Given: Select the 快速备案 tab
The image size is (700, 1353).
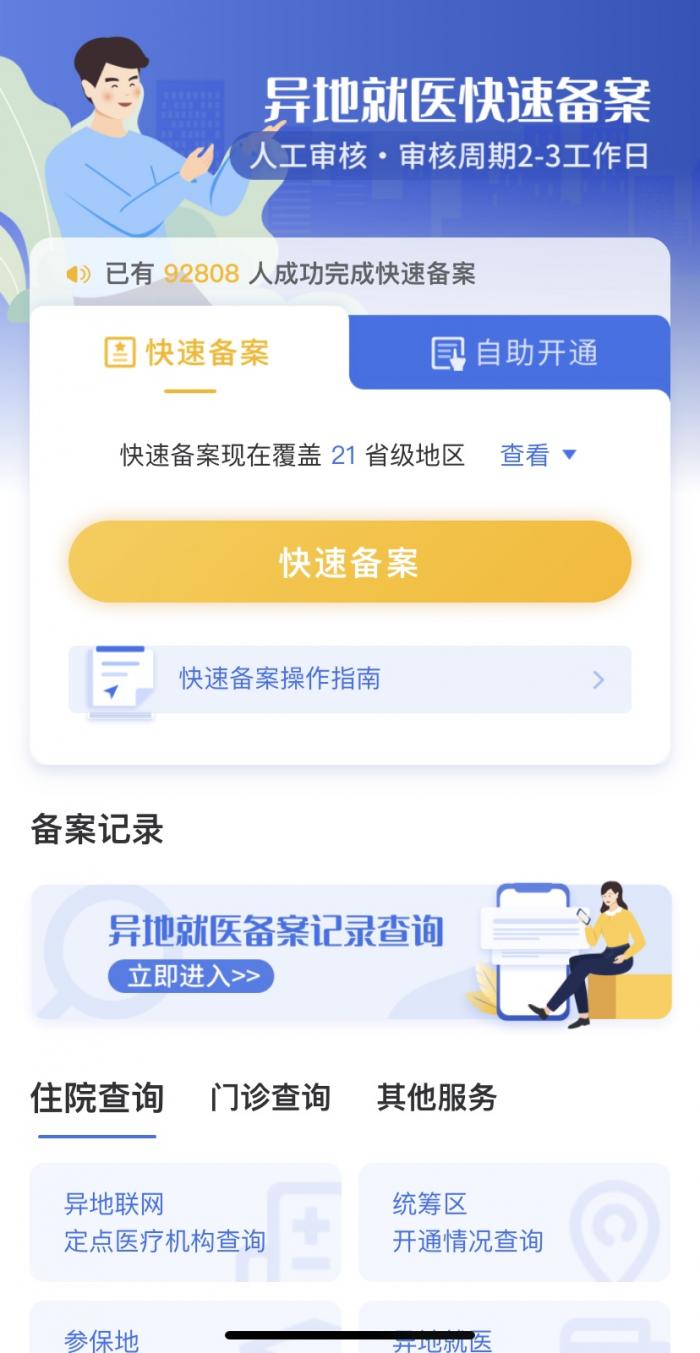Looking at the screenshot, I should [189, 352].
